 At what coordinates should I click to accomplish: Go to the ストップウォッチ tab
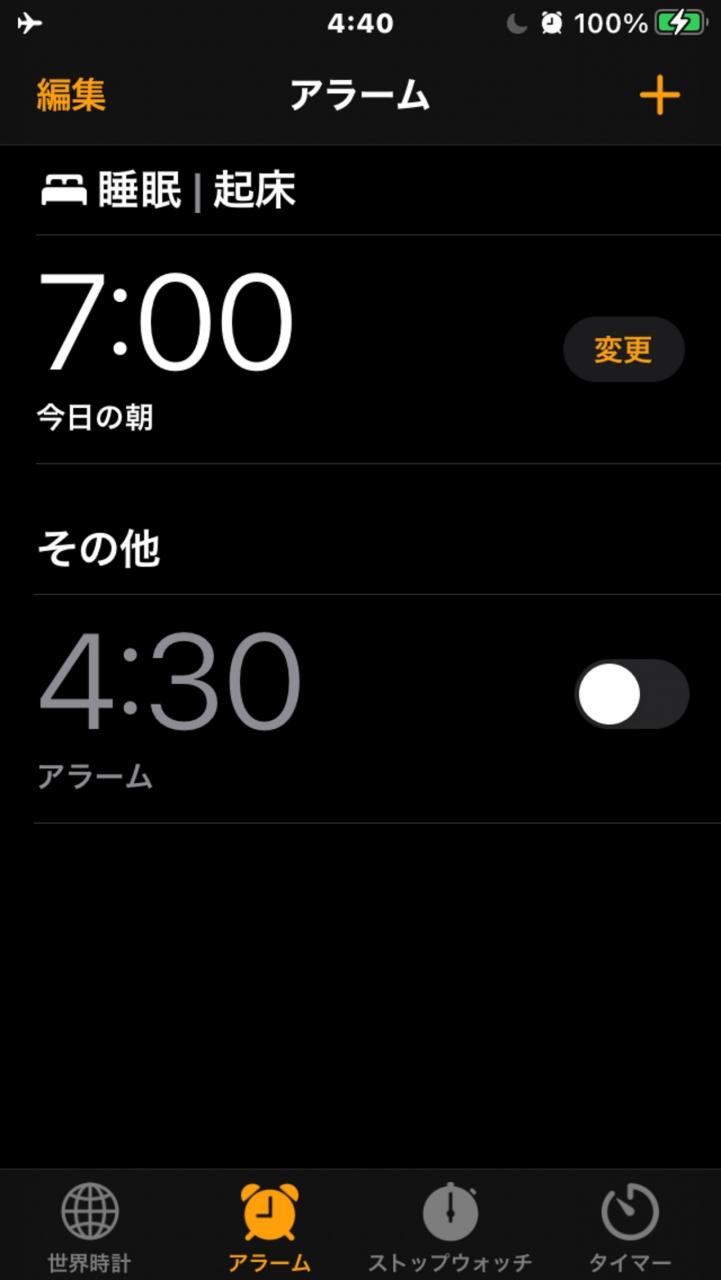(x=450, y=1226)
